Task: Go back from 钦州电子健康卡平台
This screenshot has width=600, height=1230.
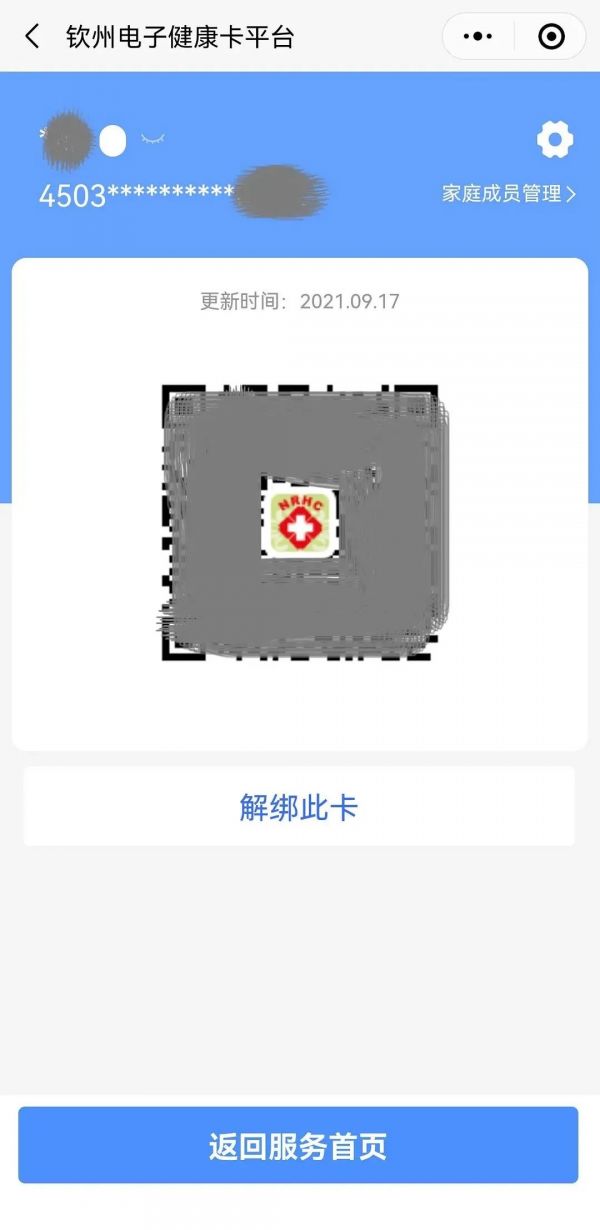Action: [32, 37]
